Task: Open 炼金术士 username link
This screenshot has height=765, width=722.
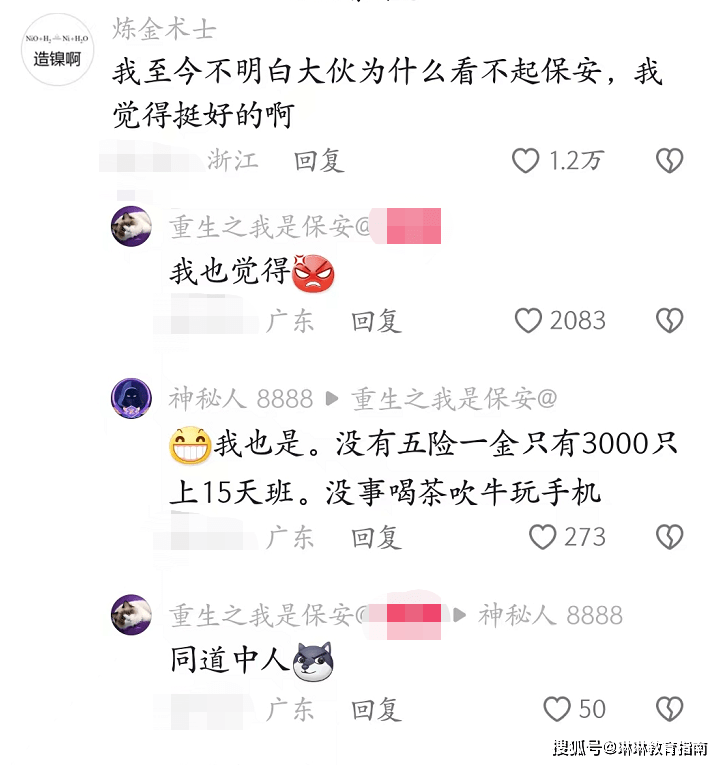Action: pyautogui.click(x=163, y=27)
